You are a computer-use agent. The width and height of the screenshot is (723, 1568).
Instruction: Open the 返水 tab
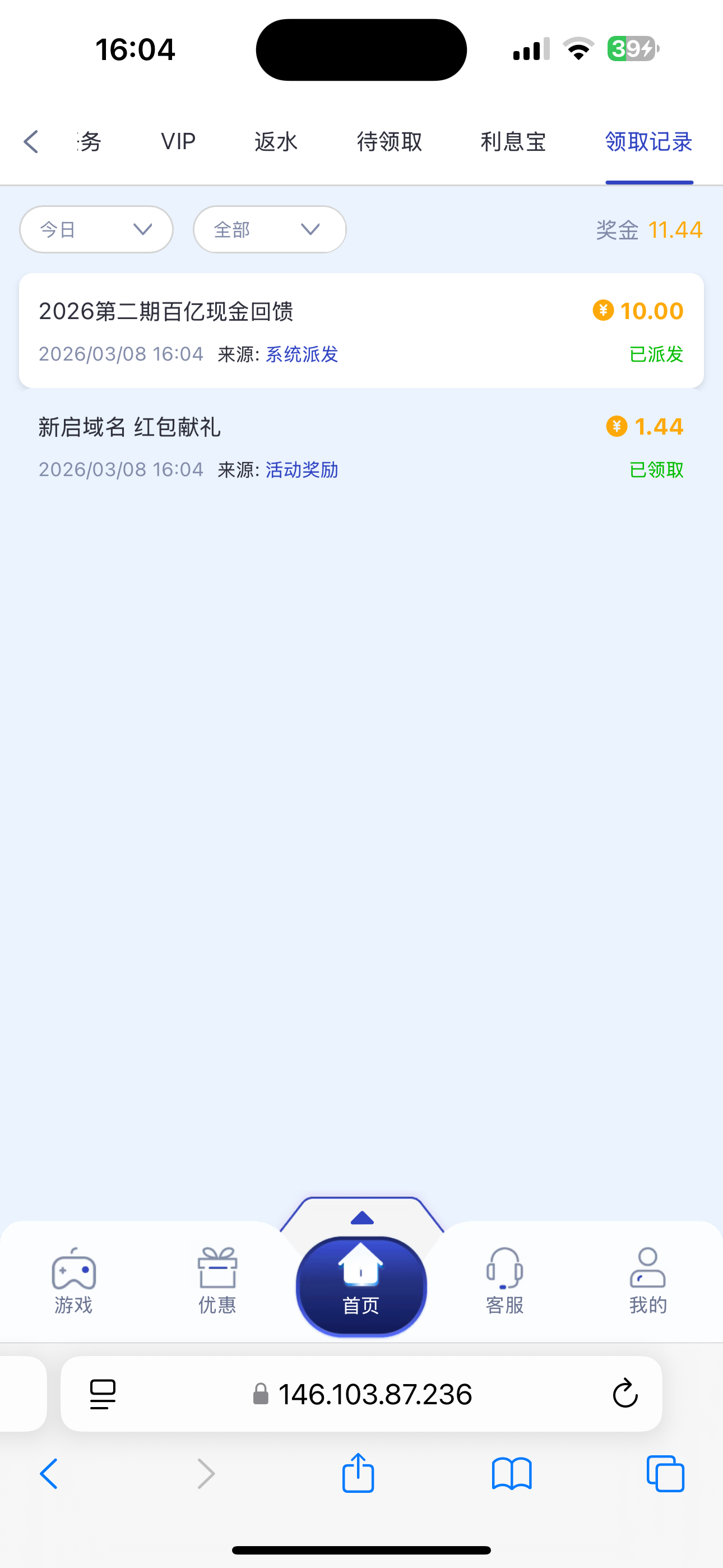pyautogui.click(x=276, y=142)
